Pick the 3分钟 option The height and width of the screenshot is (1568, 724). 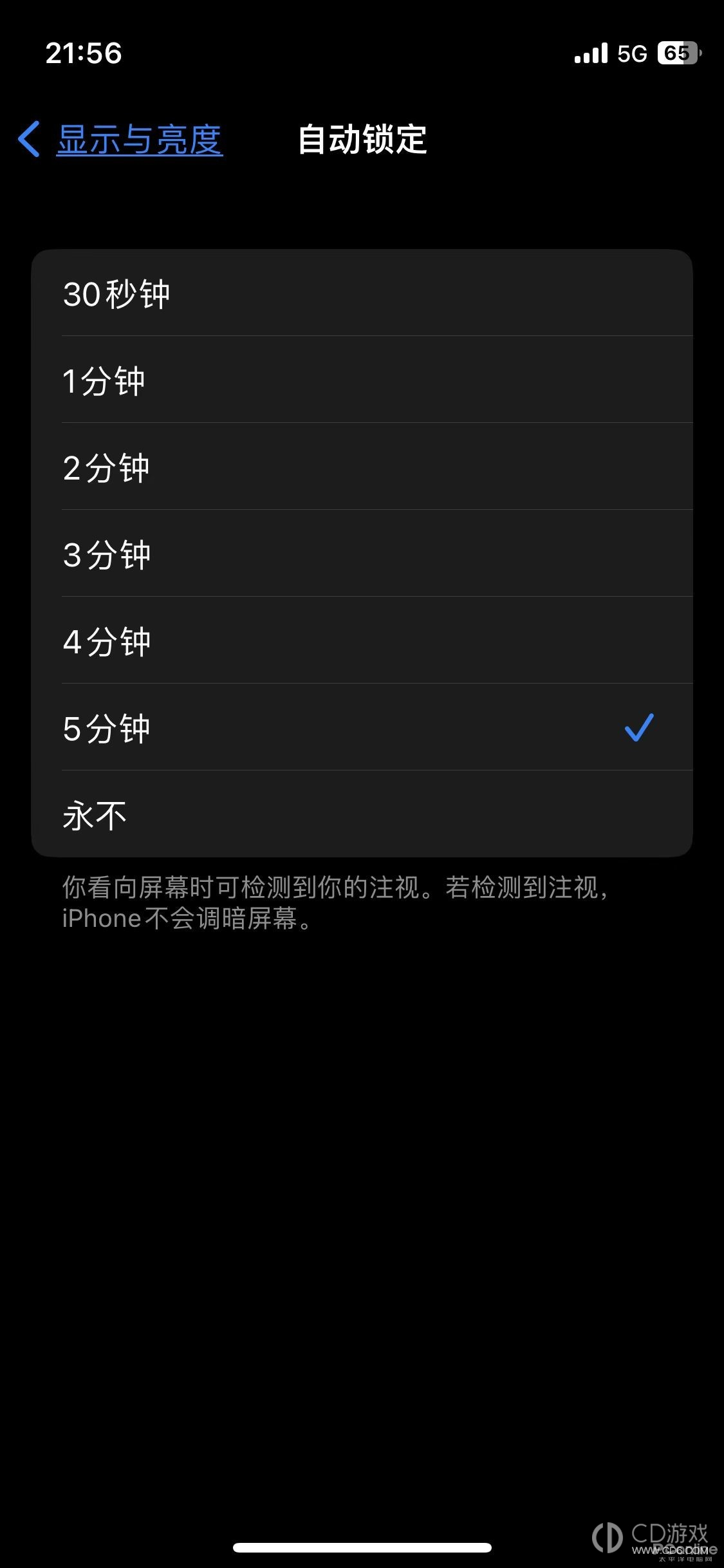362,554
